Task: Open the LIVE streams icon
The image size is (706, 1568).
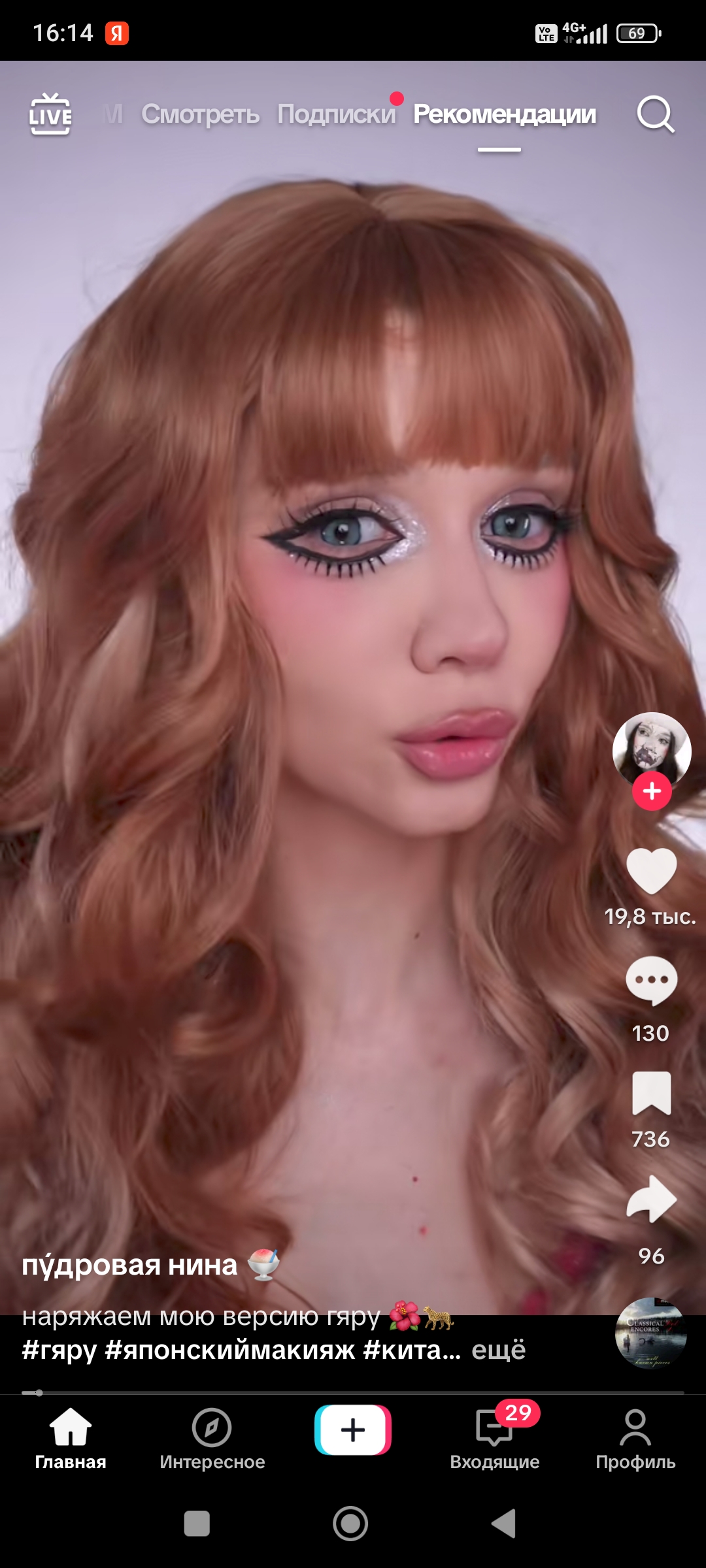Action: [50, 114]
